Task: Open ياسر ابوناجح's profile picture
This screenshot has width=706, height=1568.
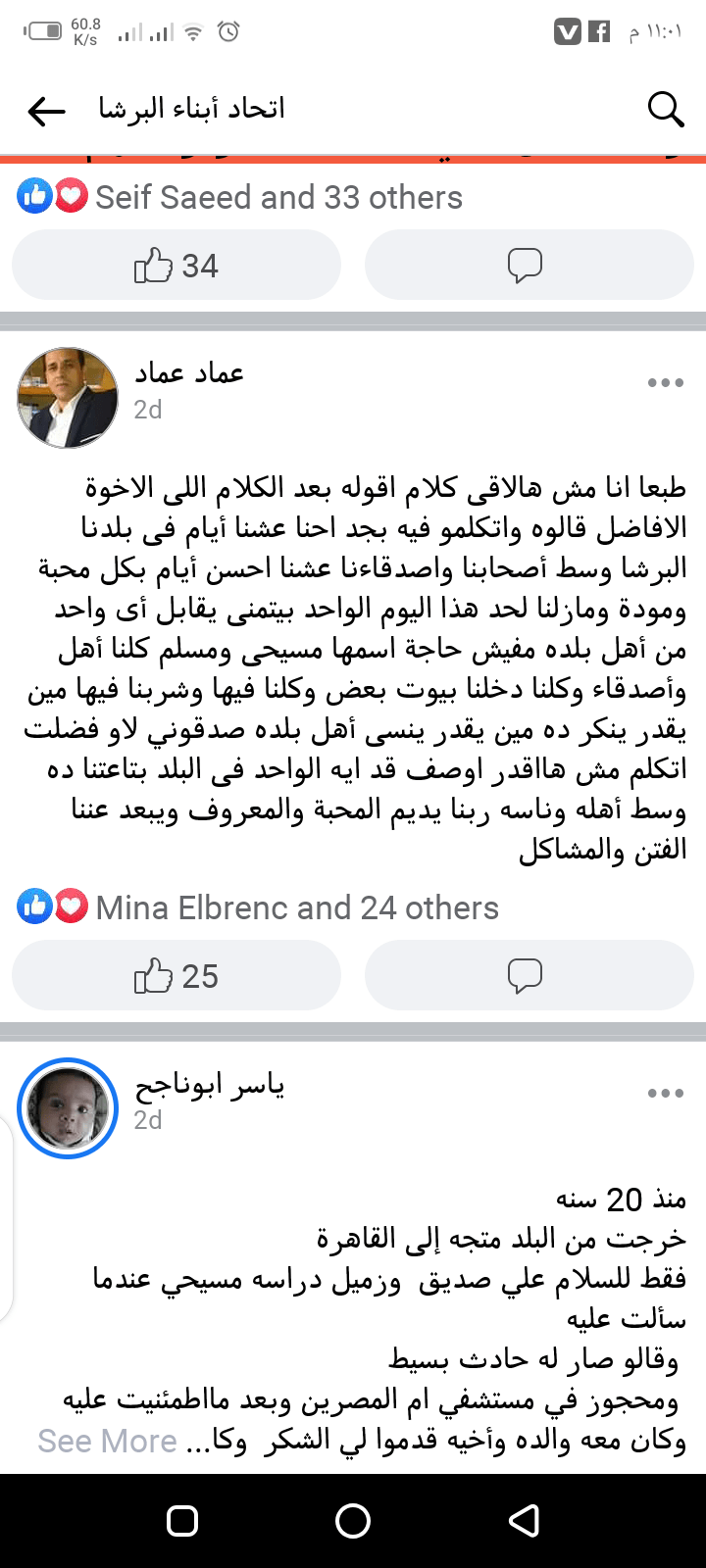Action: click(68, 1108)
